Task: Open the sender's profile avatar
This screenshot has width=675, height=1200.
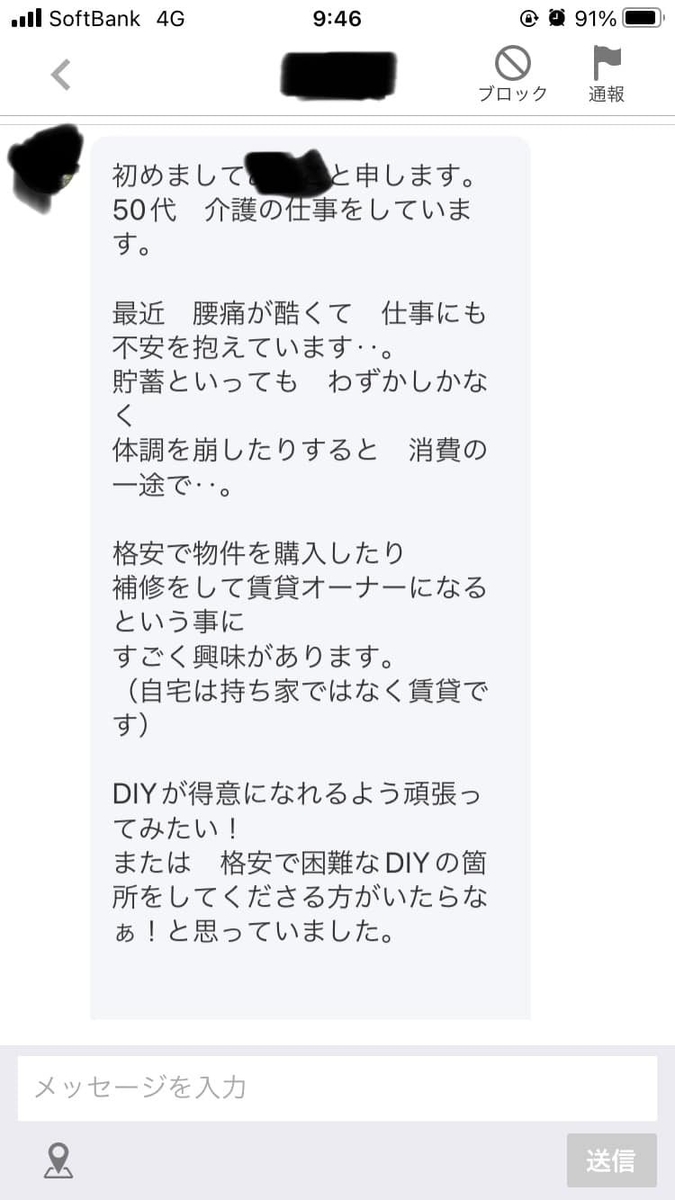Action: [45, 167]
